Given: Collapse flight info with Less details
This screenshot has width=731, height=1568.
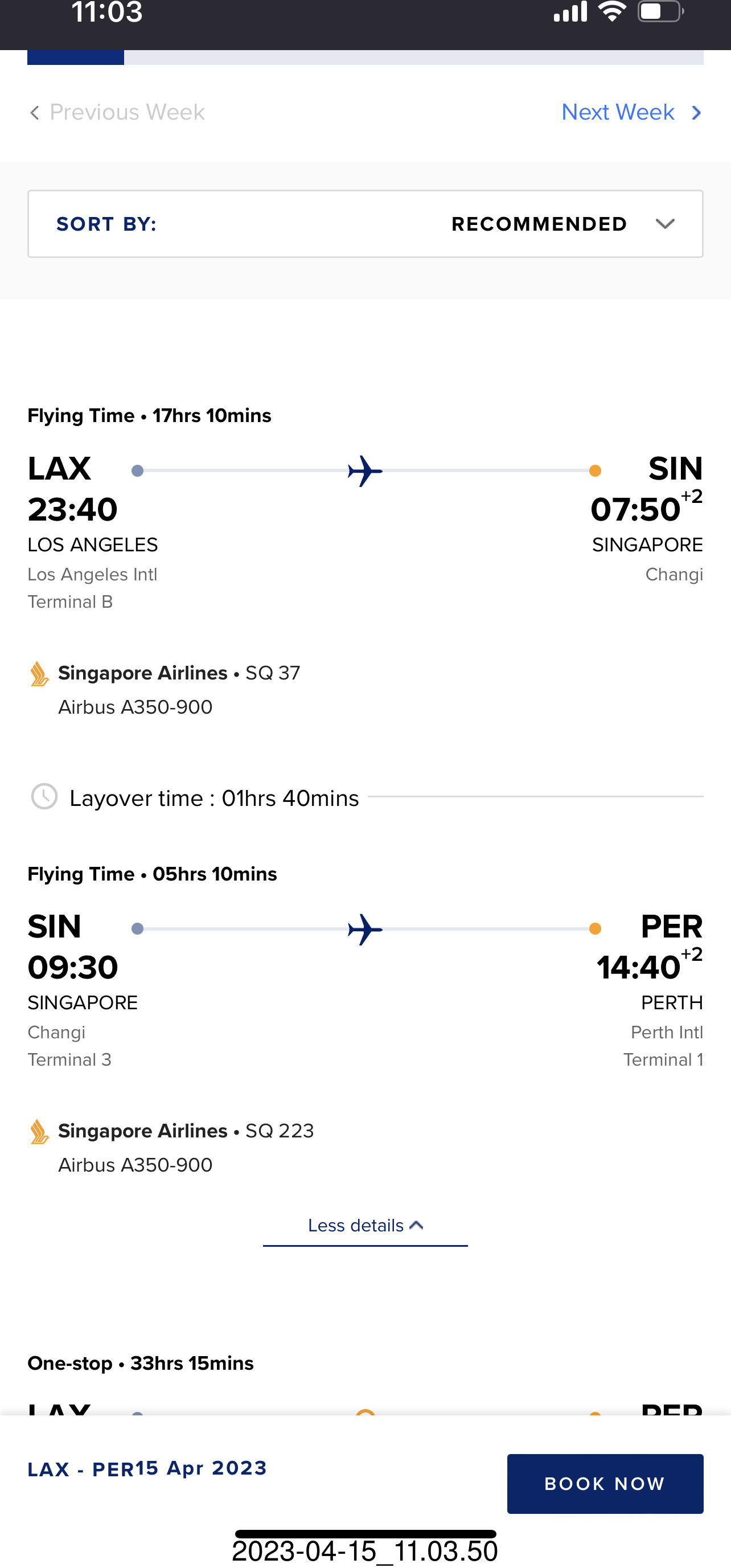Looking at the screenshot, I should (365, 1225).
